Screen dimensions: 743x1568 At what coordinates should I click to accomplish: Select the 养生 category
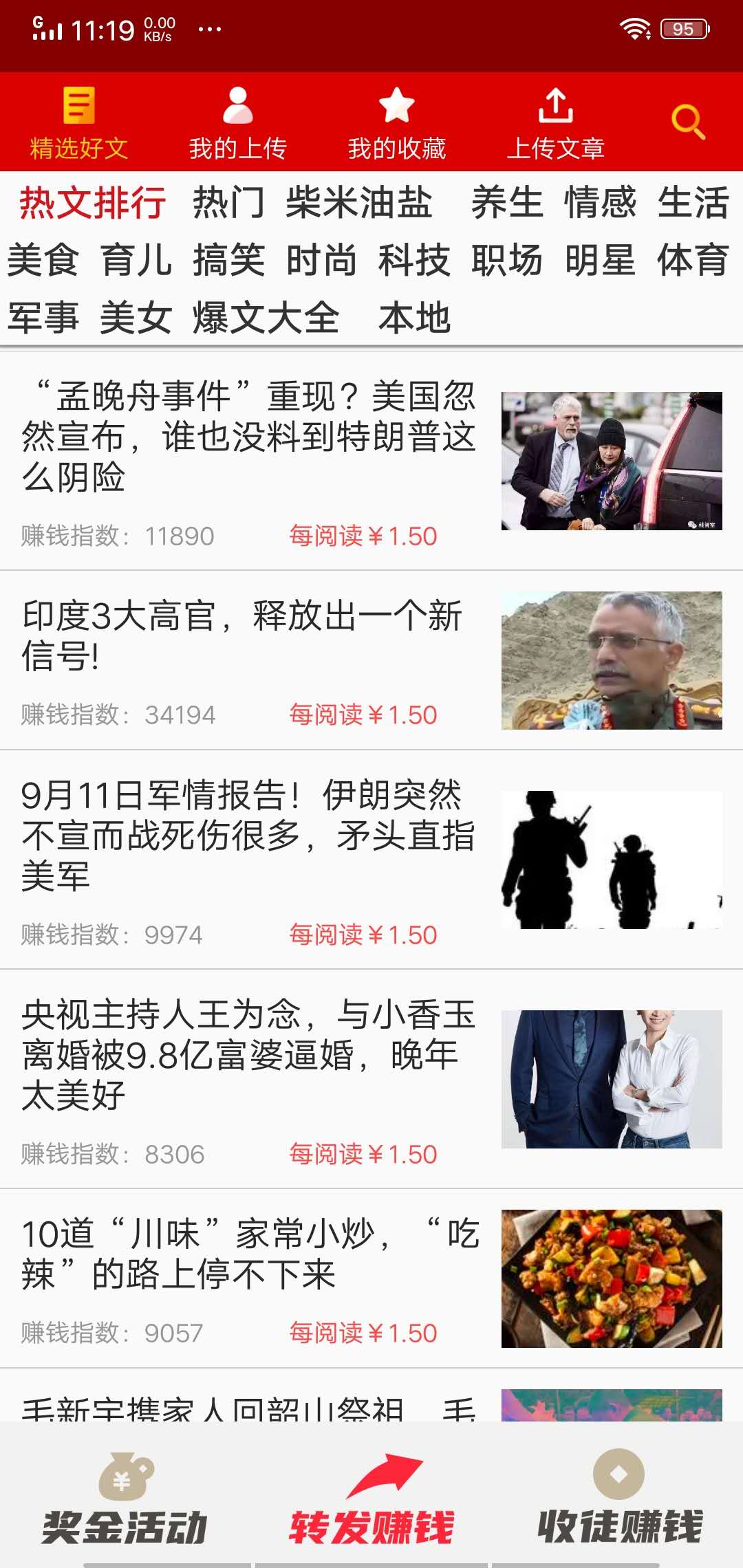507,204
